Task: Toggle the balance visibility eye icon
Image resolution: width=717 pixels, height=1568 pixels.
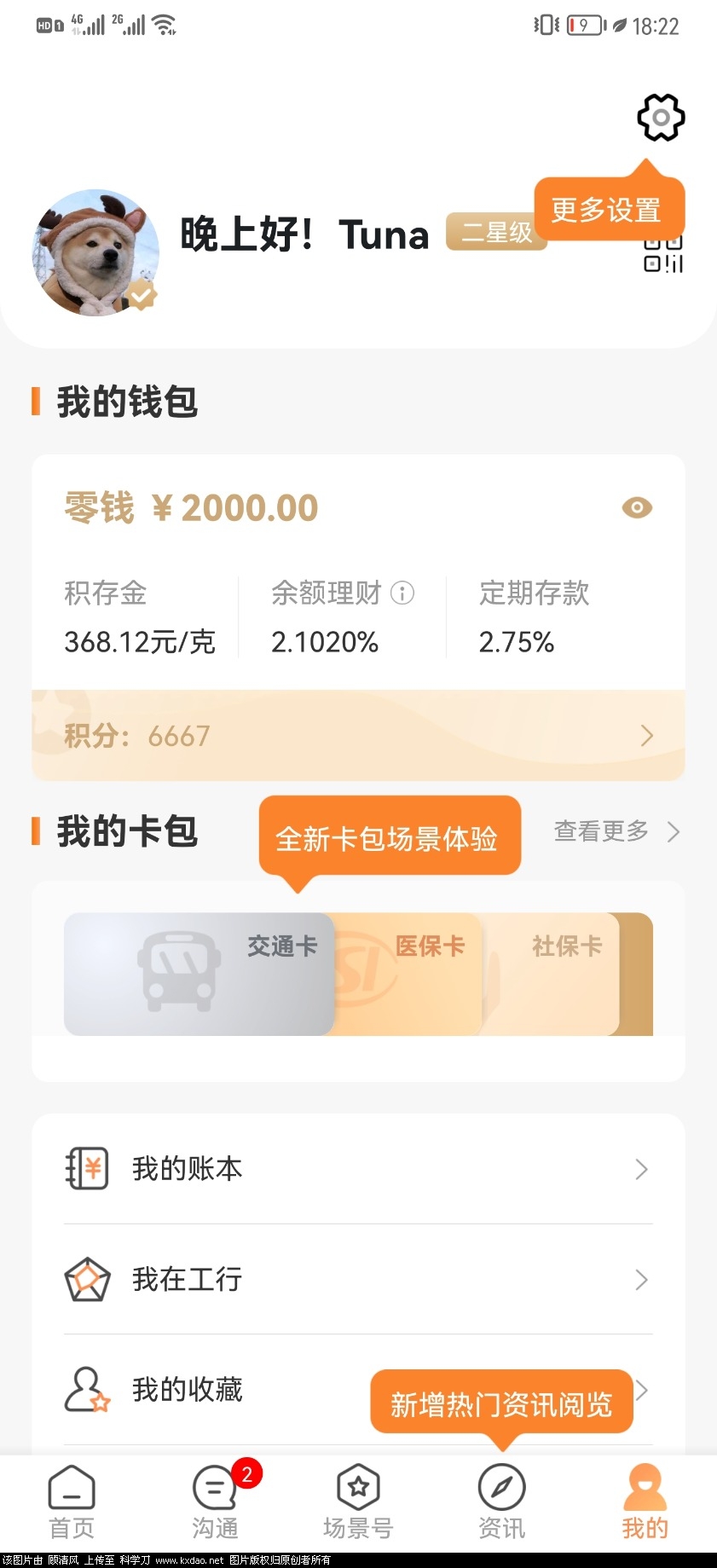Action: pos(636,507)
